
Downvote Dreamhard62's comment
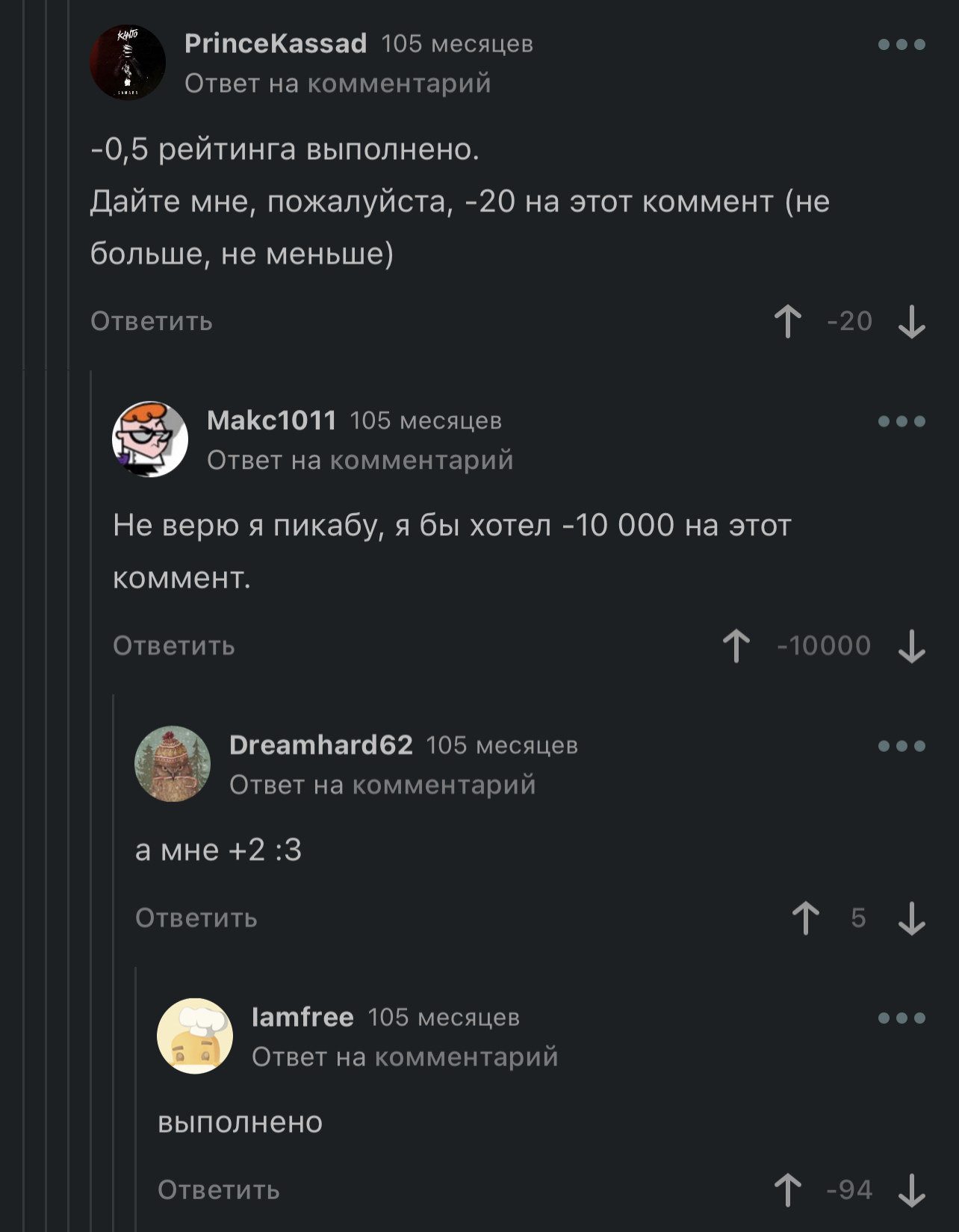click(912, 918)
